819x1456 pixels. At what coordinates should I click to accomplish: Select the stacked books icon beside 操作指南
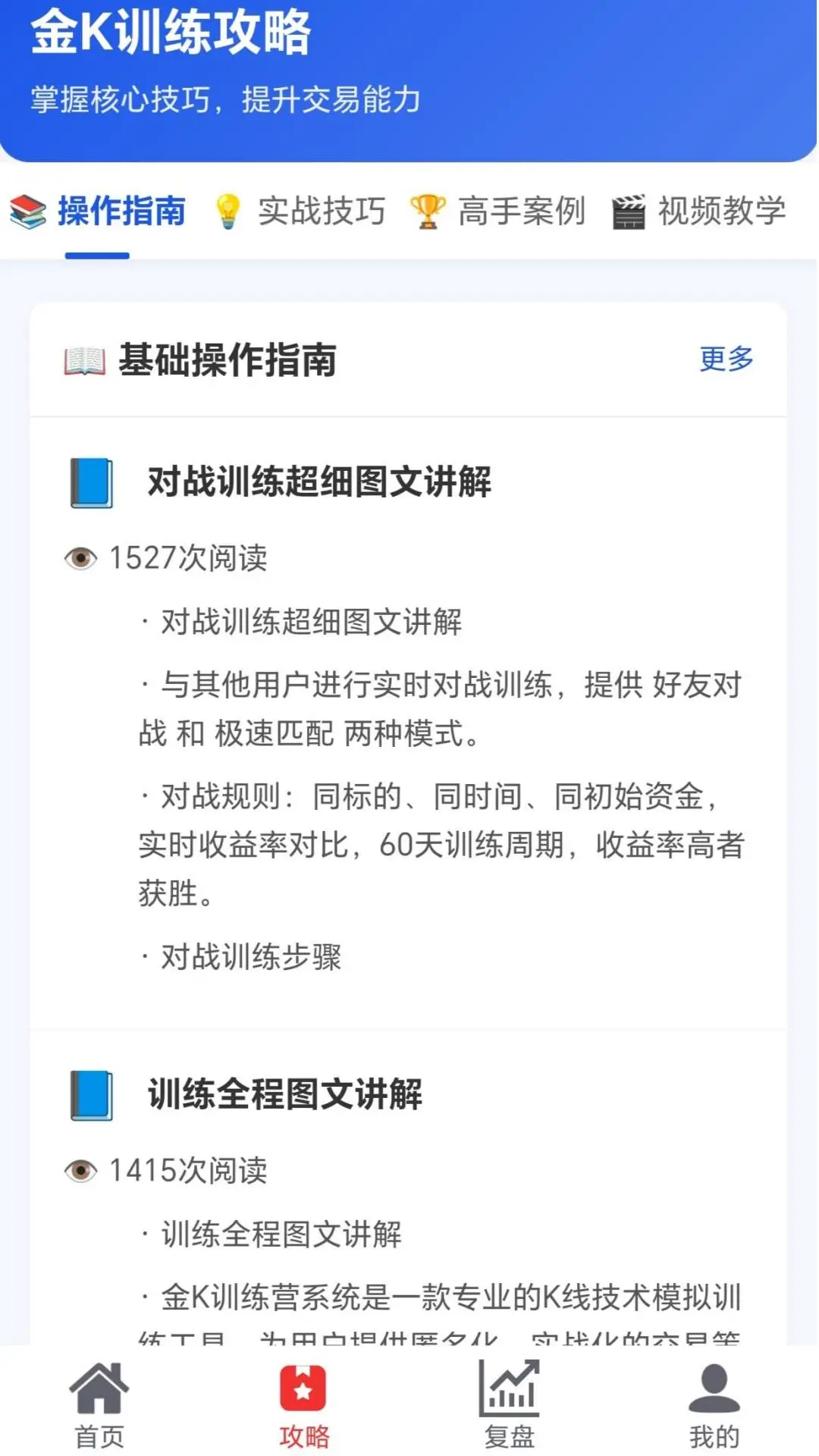tap(27, 211)
